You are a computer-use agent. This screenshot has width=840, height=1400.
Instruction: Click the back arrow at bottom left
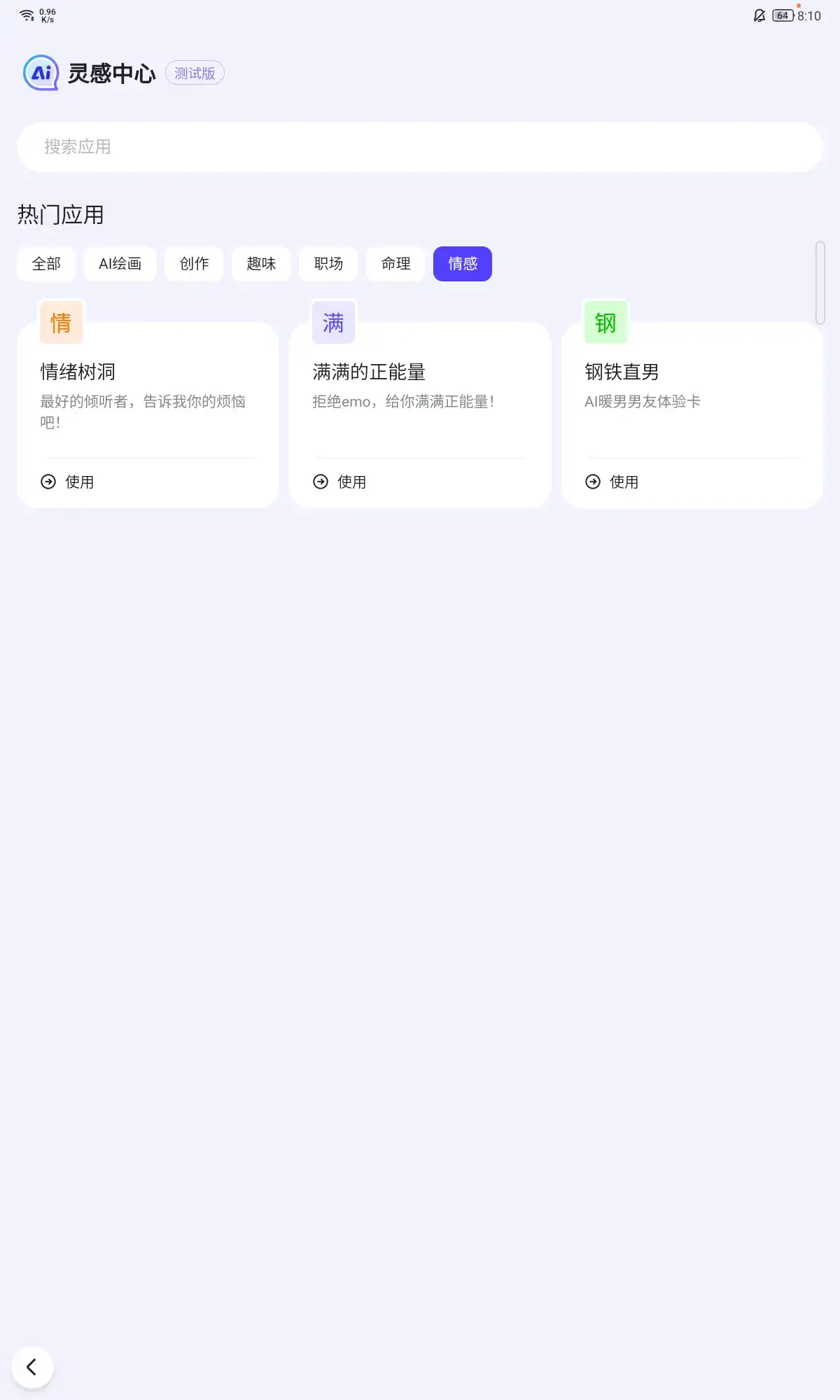pyautogui.click(x=33, y=1366)
